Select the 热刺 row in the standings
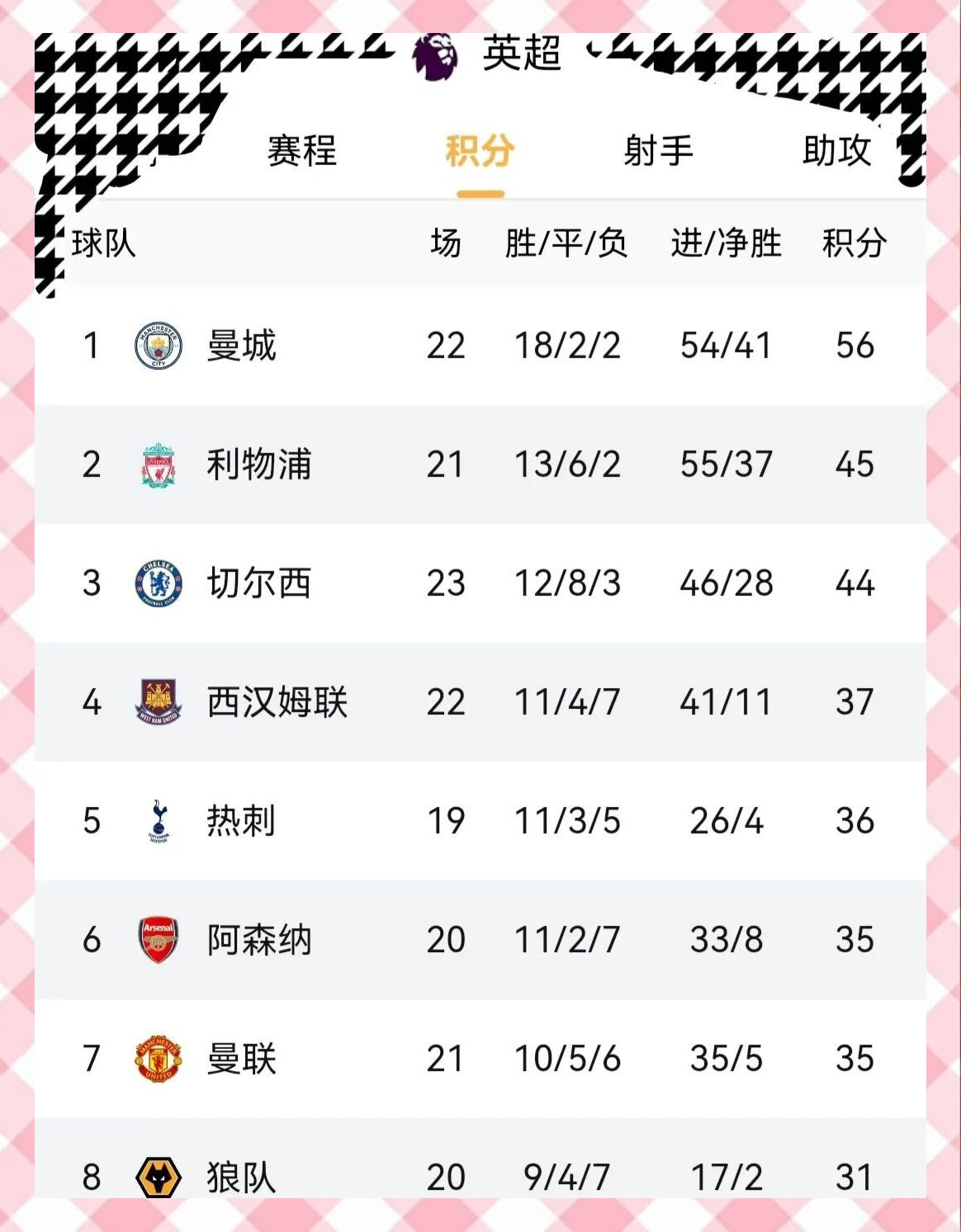This screenshot has width=961, height=1232. pos(480,821)
